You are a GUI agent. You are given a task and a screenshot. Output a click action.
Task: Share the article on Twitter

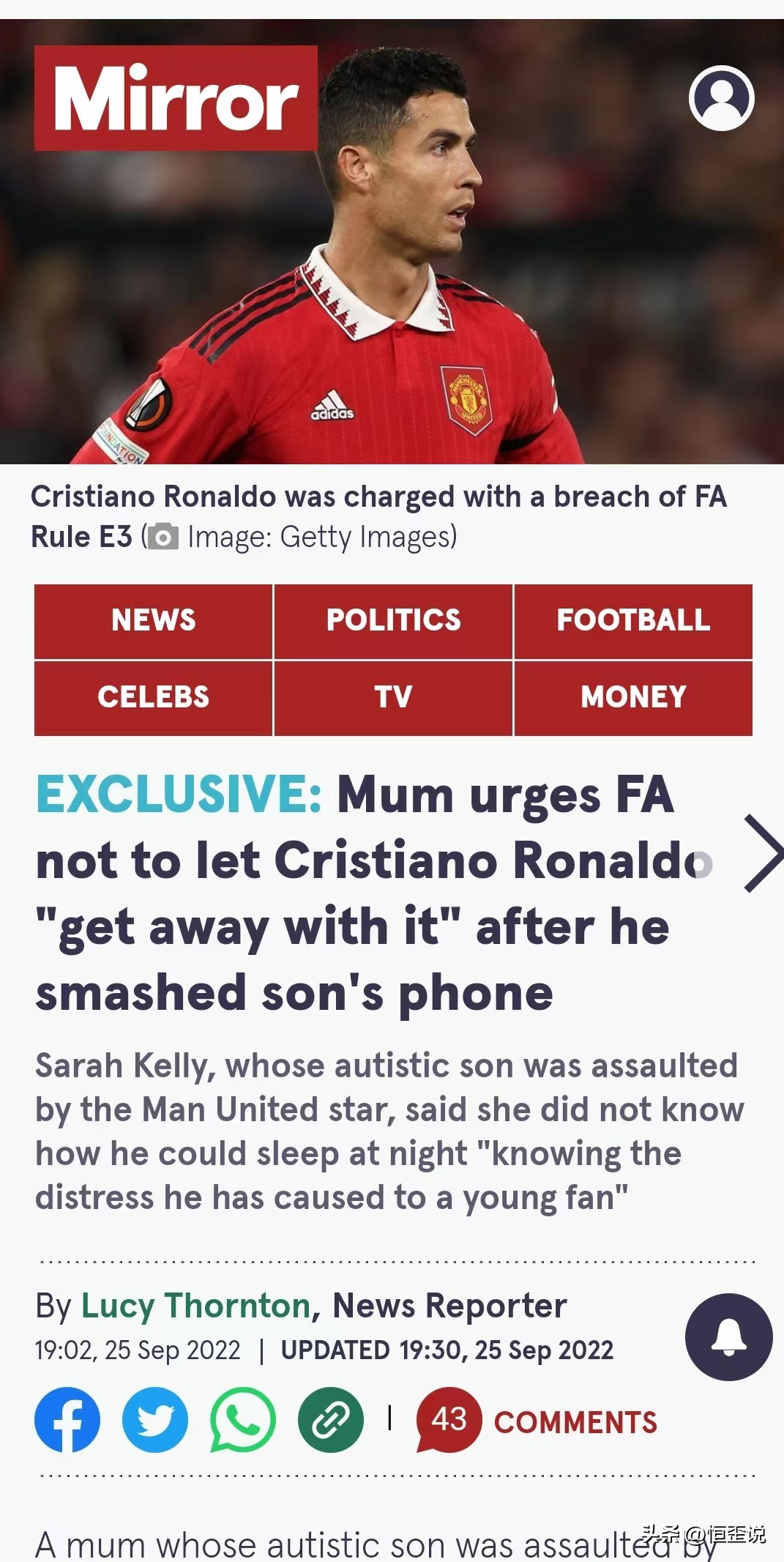(x=155, y=1420)
